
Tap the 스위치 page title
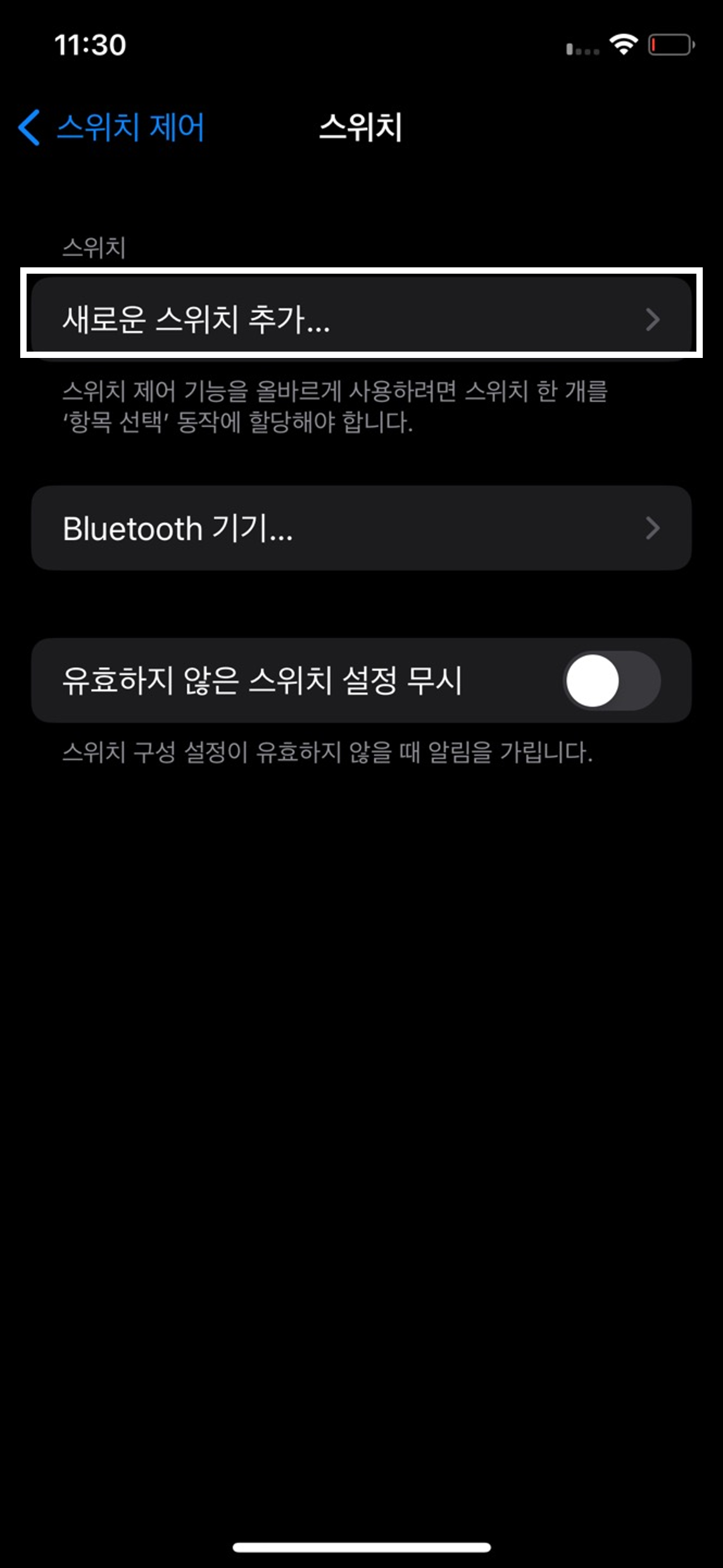click(361, 126)
